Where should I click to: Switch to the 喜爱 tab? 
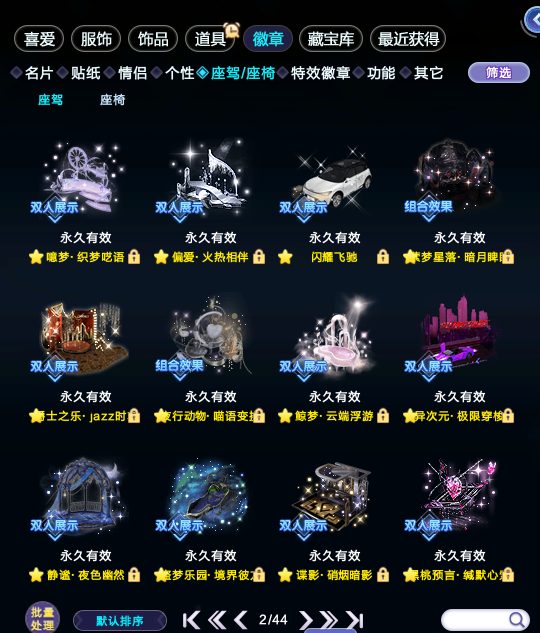coord(39,39)
